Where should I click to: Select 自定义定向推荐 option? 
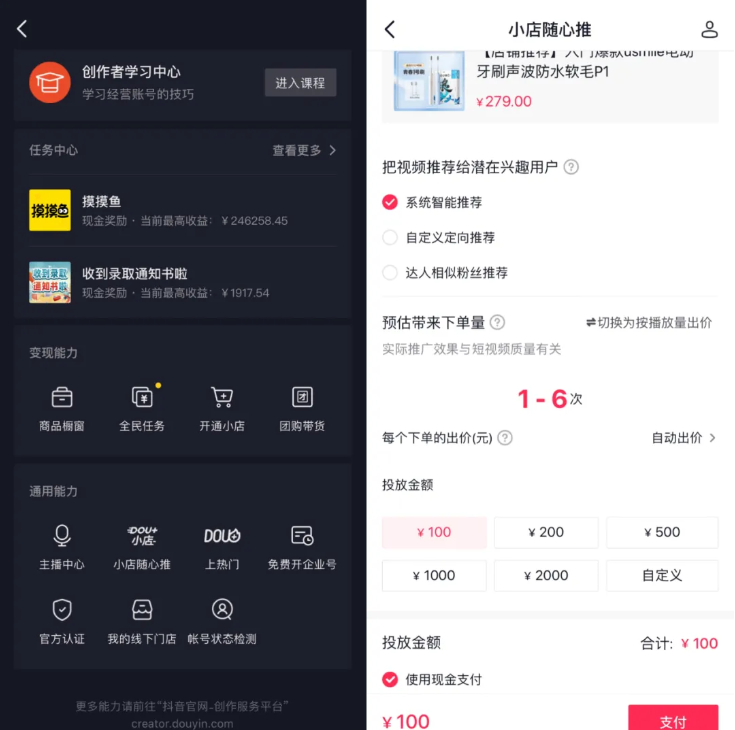click(x=390, y=238)
